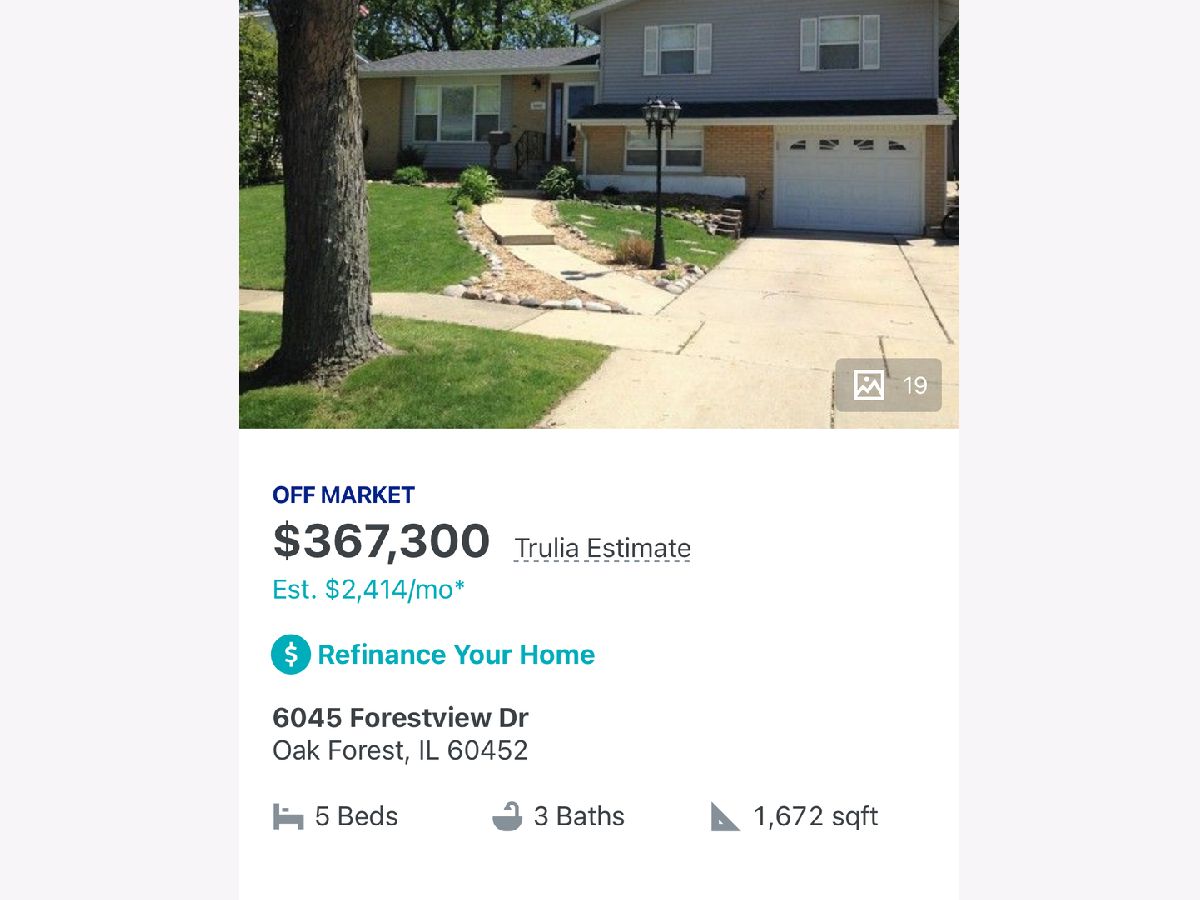Open Refinance Your Home

pyautogui.click(x=455, y=655)
